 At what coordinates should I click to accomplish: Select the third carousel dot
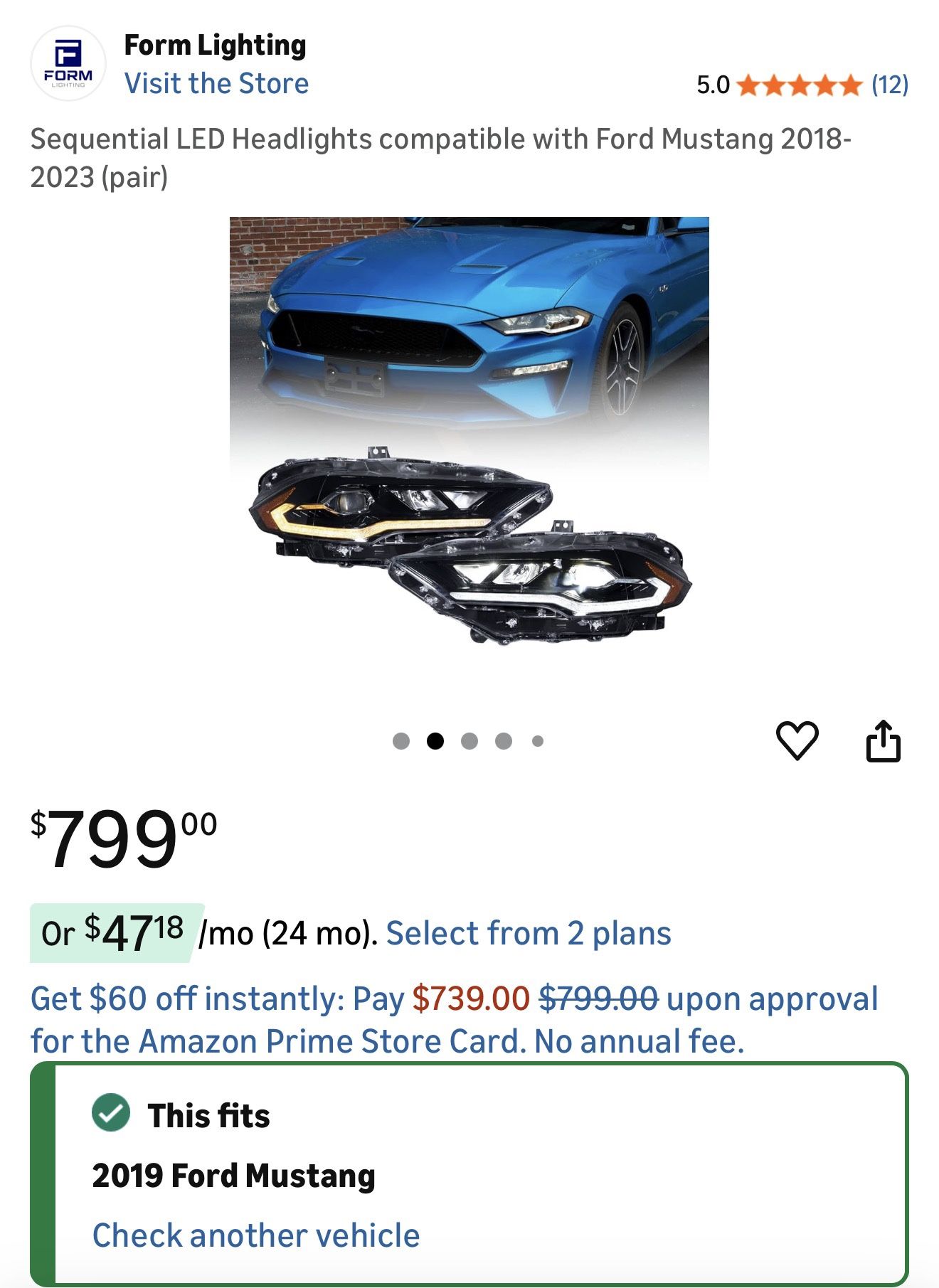point(467,742)
